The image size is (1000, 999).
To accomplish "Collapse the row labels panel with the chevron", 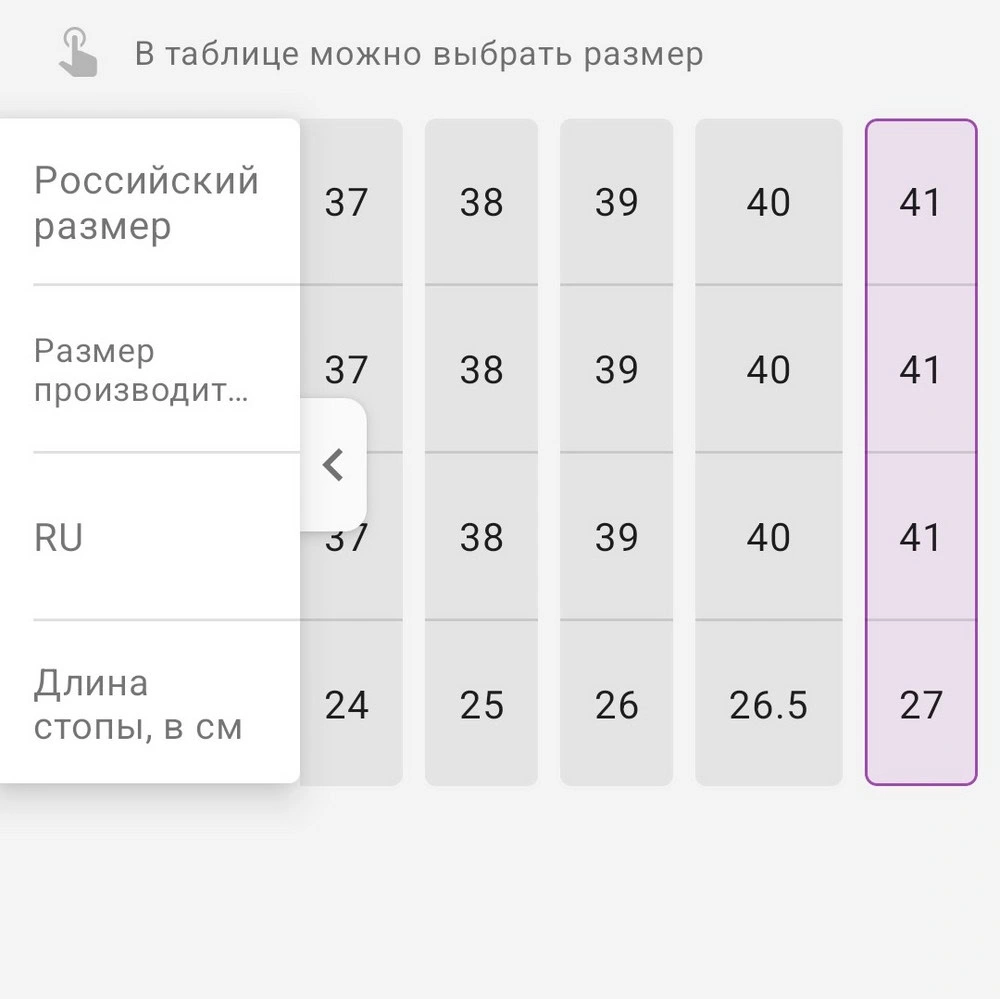I will click(334, 464).
